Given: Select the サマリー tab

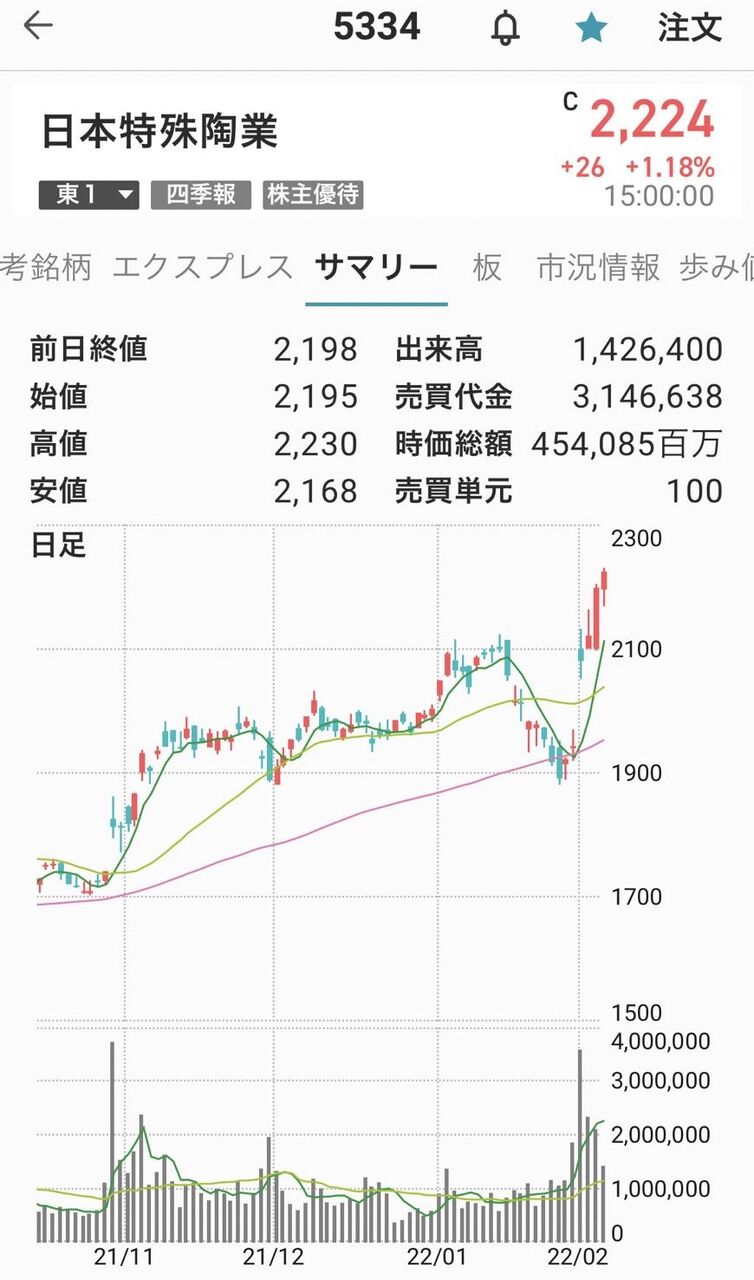Looking at the screenshot, I should tap(376, 267).
